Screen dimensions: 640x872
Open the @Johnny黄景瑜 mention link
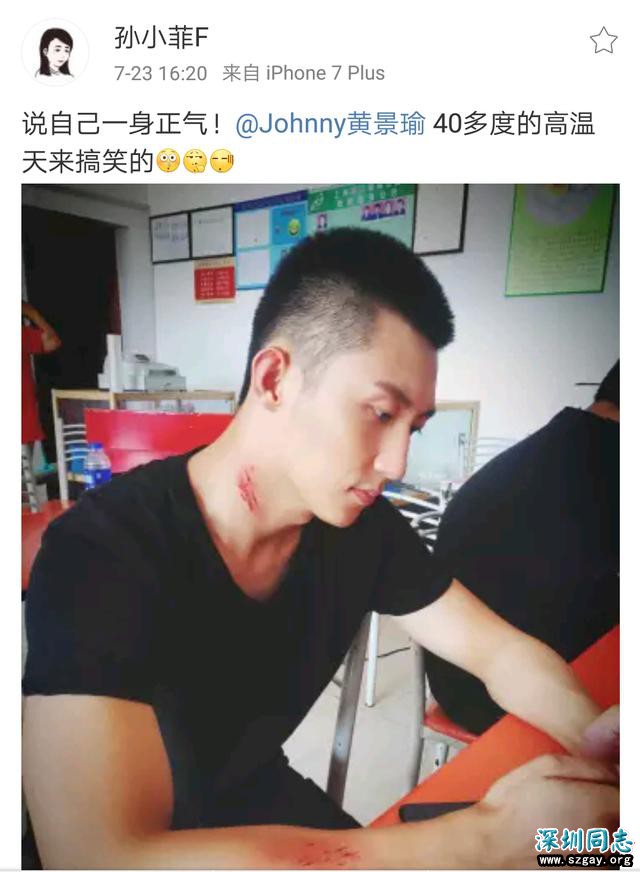pyautogui.click(x=331, y=125)
